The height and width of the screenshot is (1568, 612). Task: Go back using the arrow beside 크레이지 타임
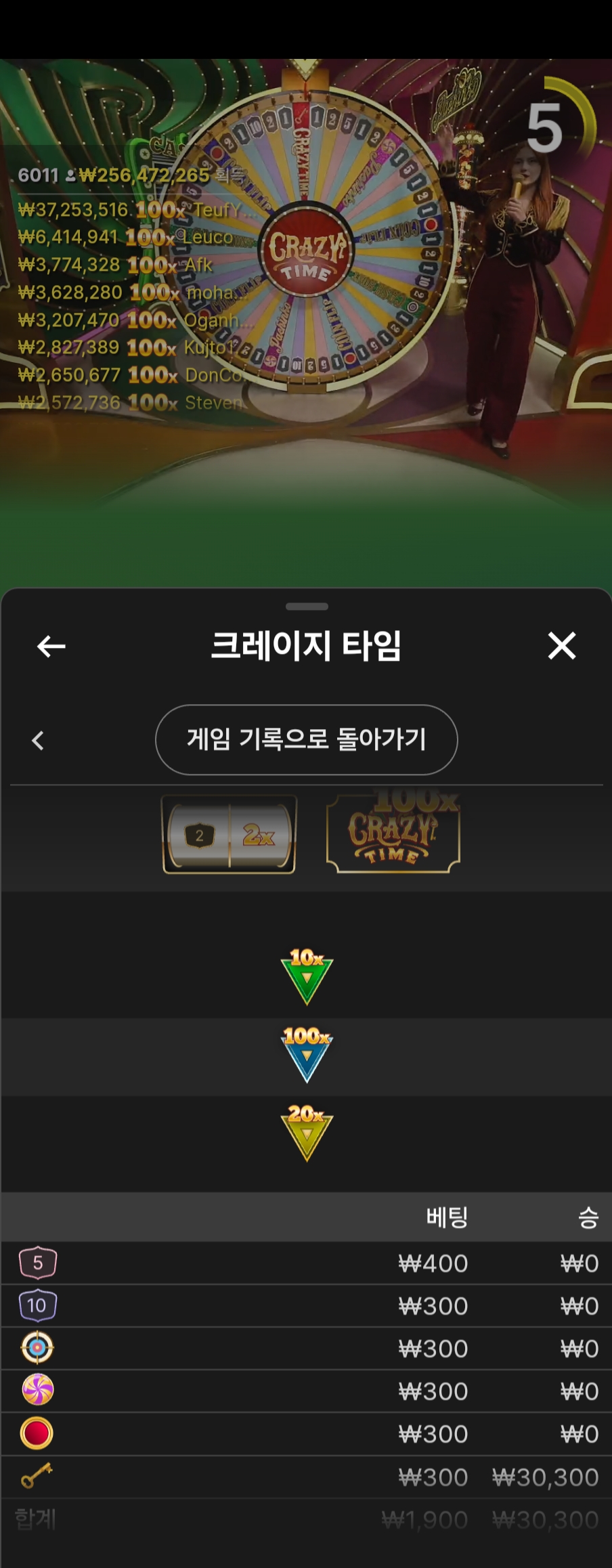pos(51,646)
